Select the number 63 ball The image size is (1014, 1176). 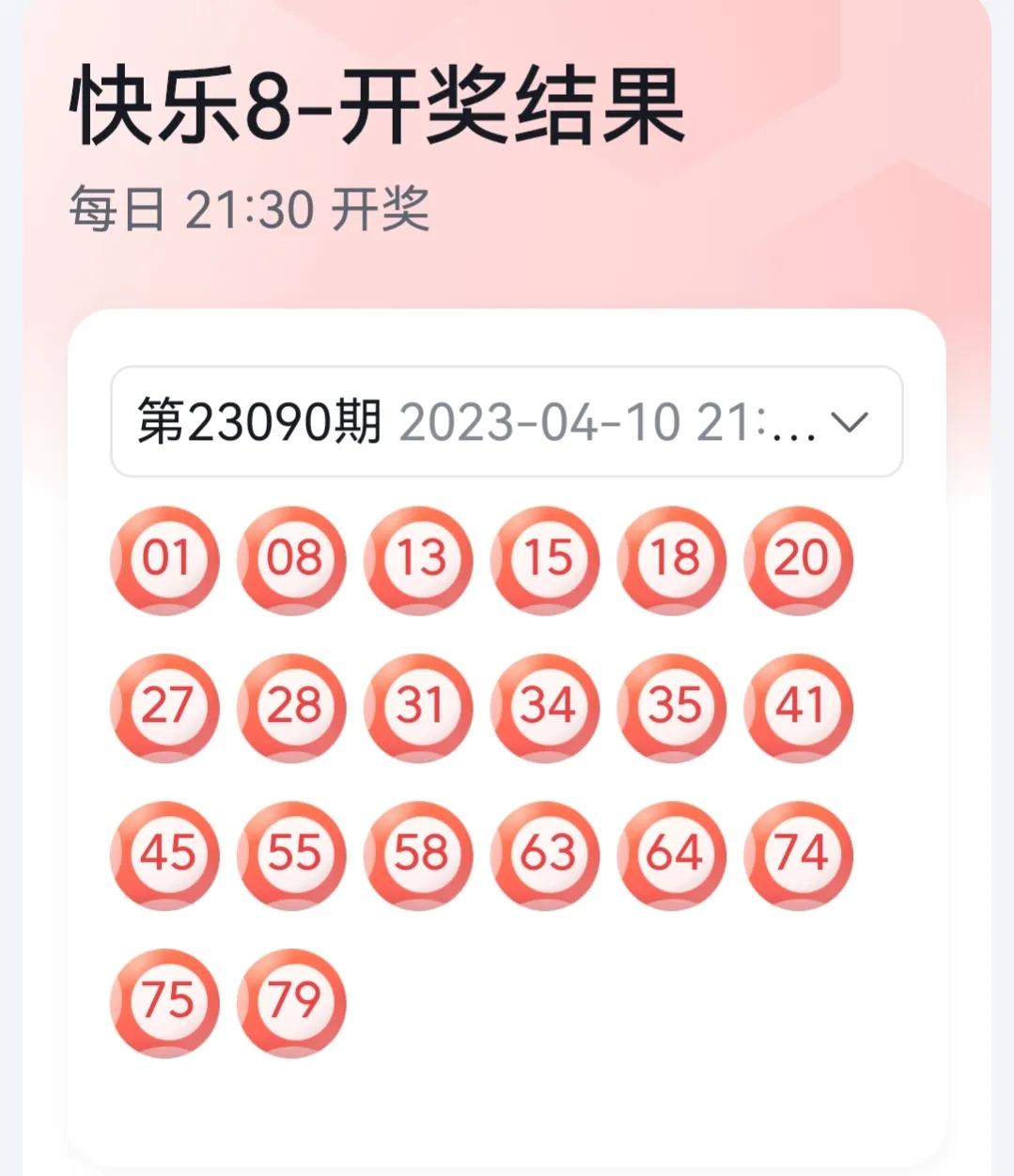pyautogui.click(x=544, y=854)
